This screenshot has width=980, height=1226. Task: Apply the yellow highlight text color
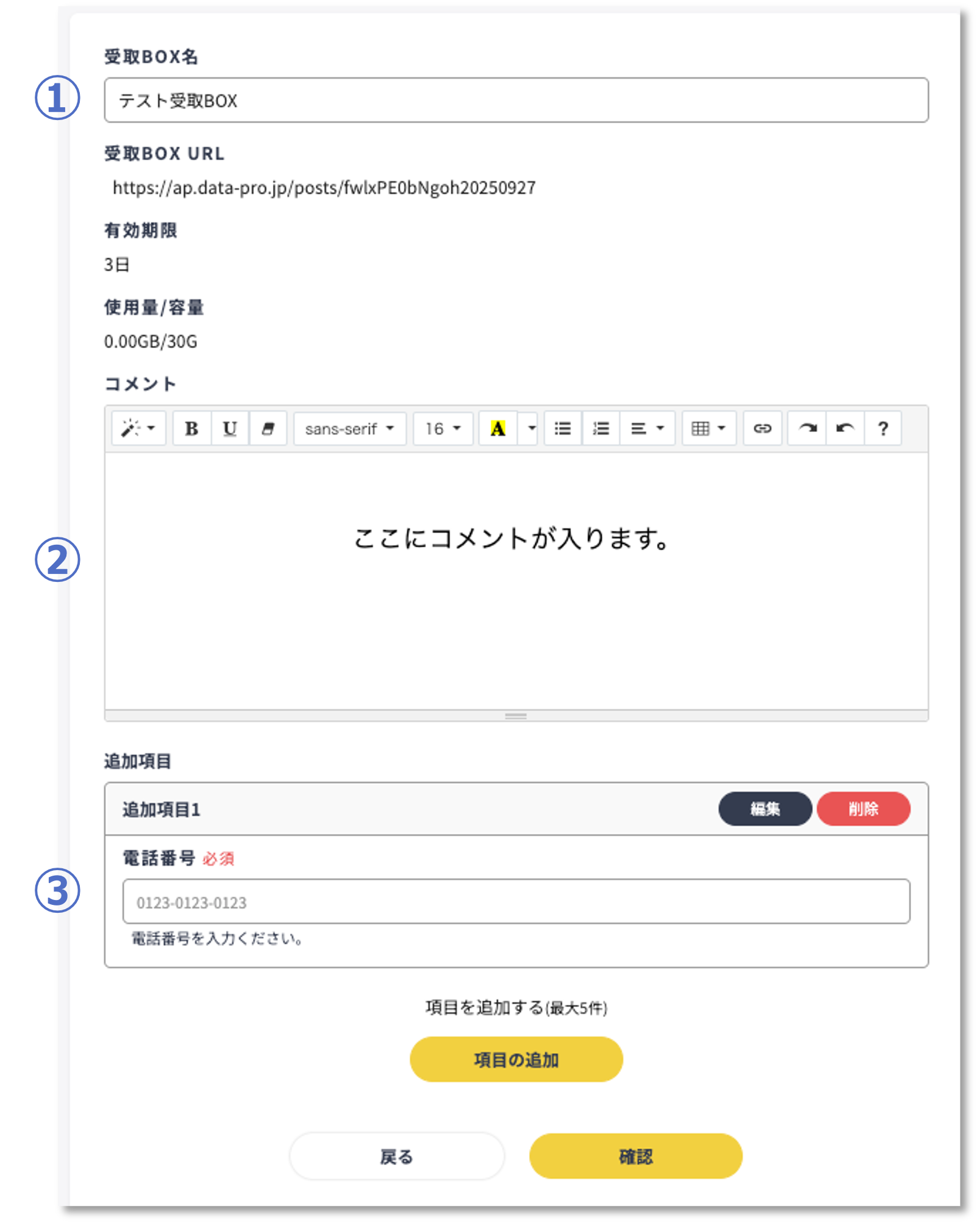pos(497,428)
